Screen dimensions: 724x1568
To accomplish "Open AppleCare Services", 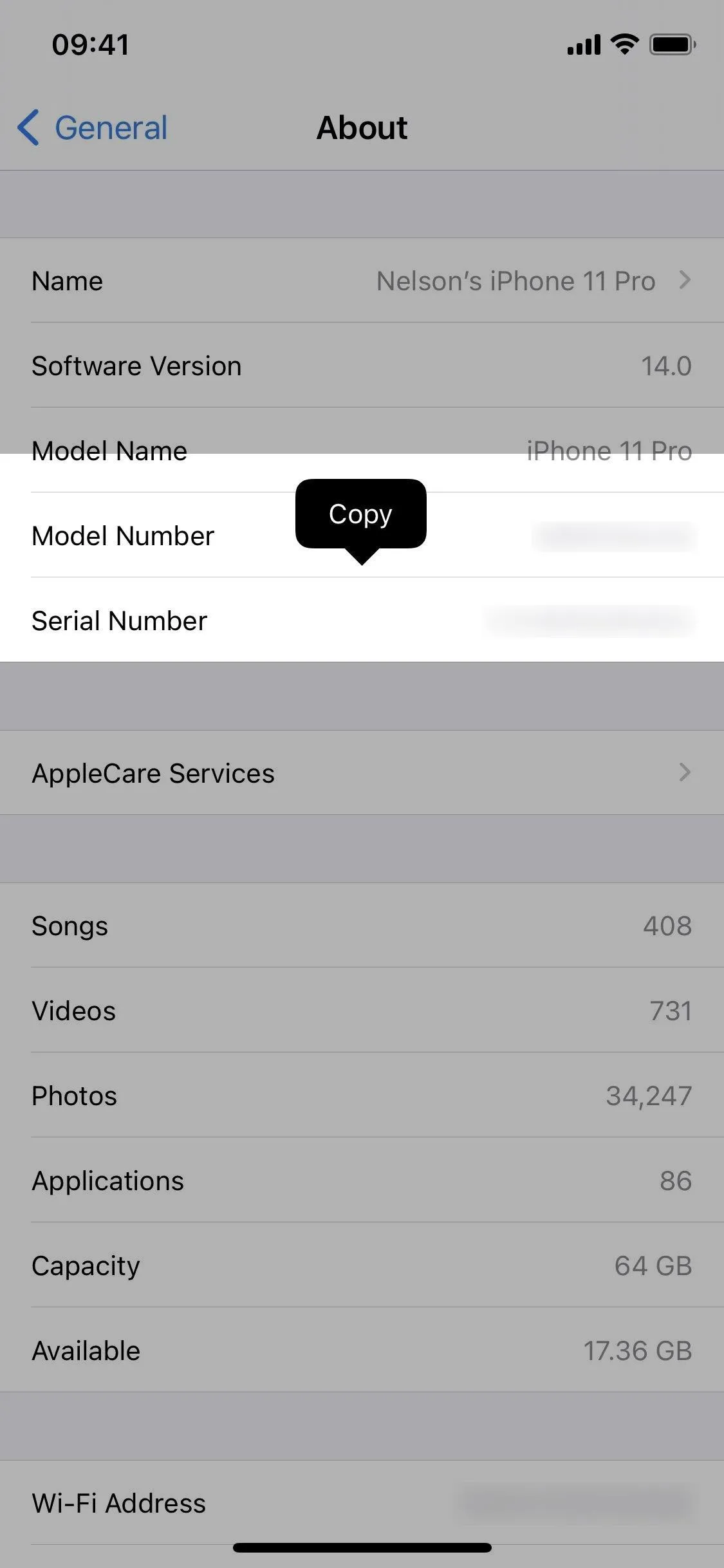I will pyautogui.click(x=362, y=772).
